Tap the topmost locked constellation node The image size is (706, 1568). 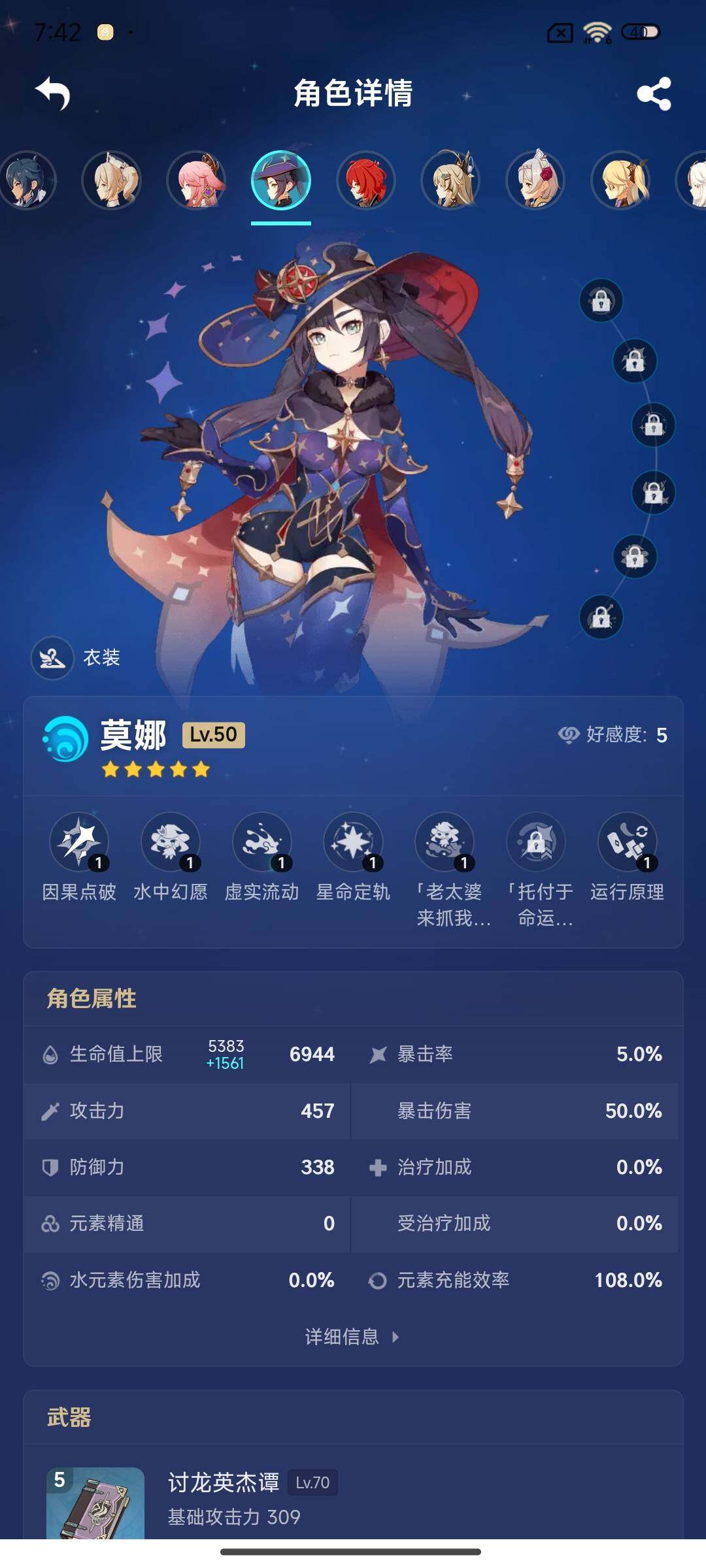601,301
